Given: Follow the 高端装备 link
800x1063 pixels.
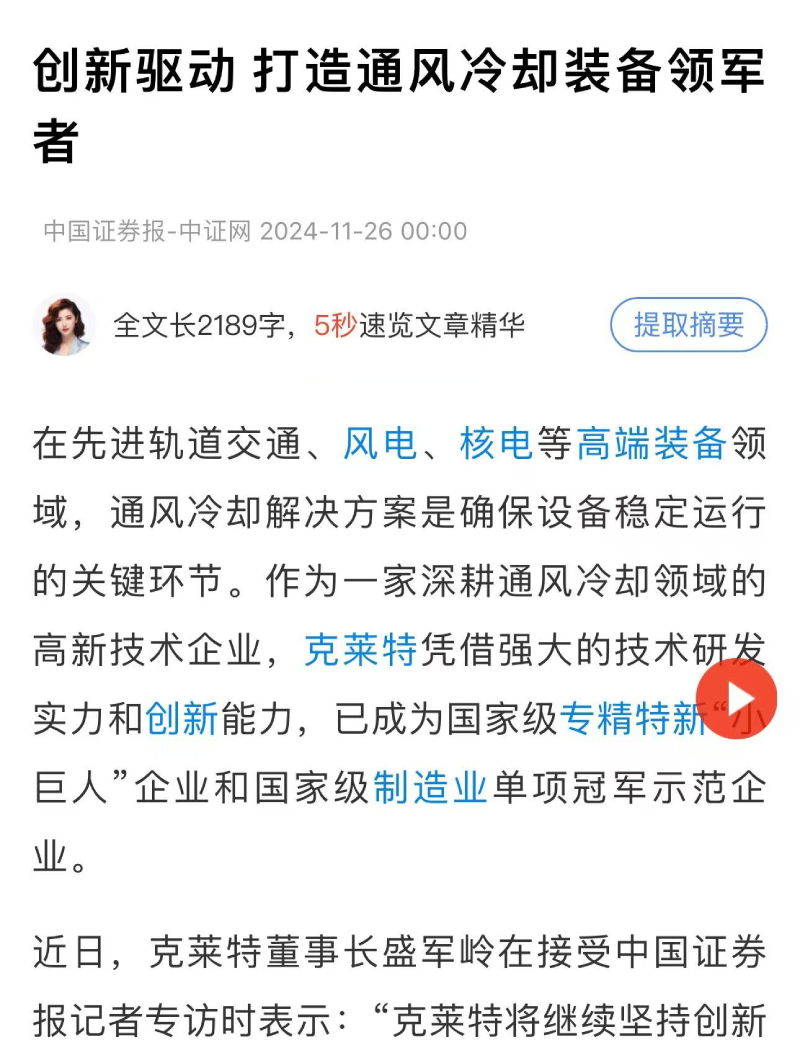Looking at the screenshot, I should [x=651, y=443].
